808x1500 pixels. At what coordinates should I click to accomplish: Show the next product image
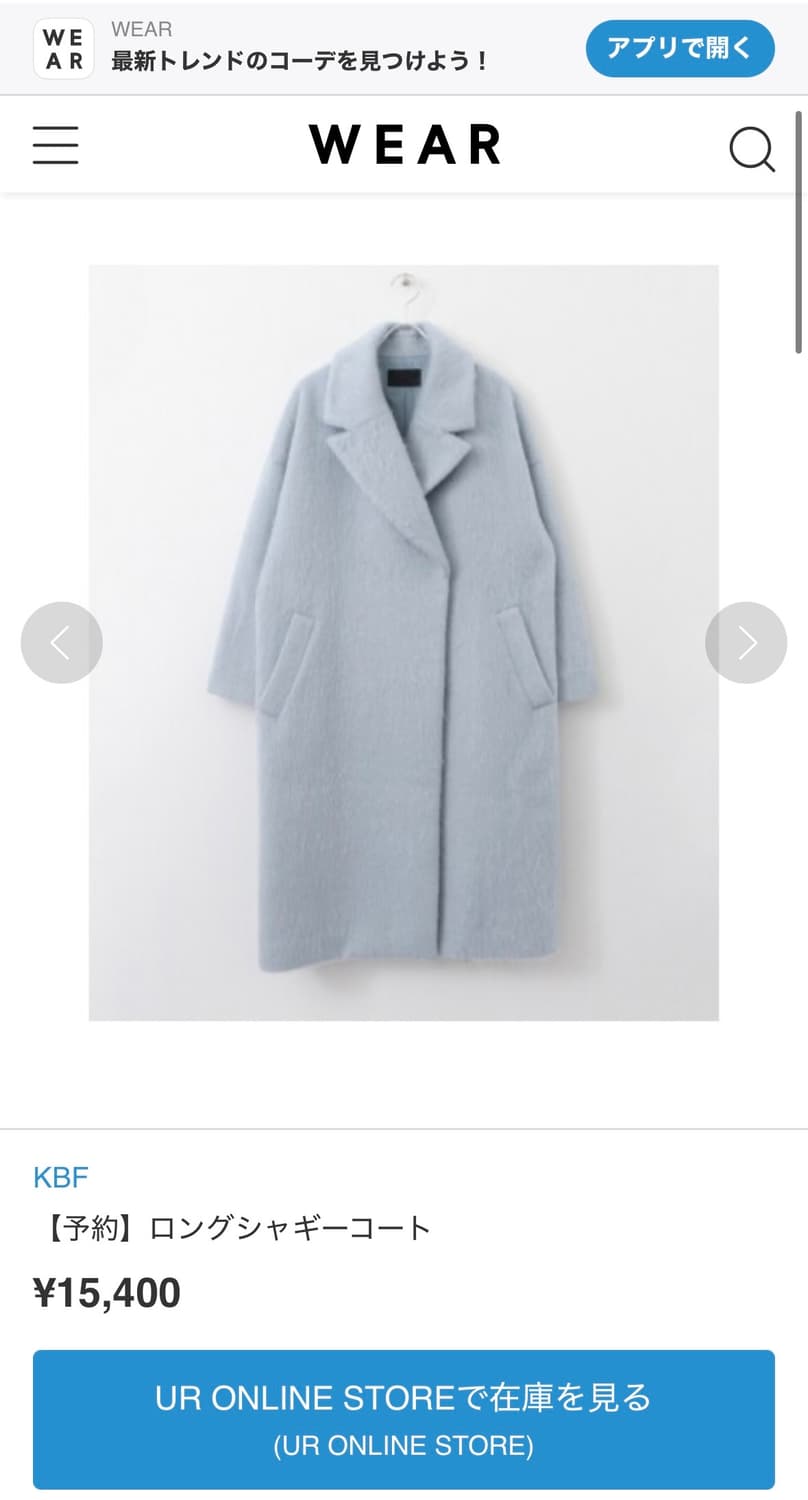746,643
